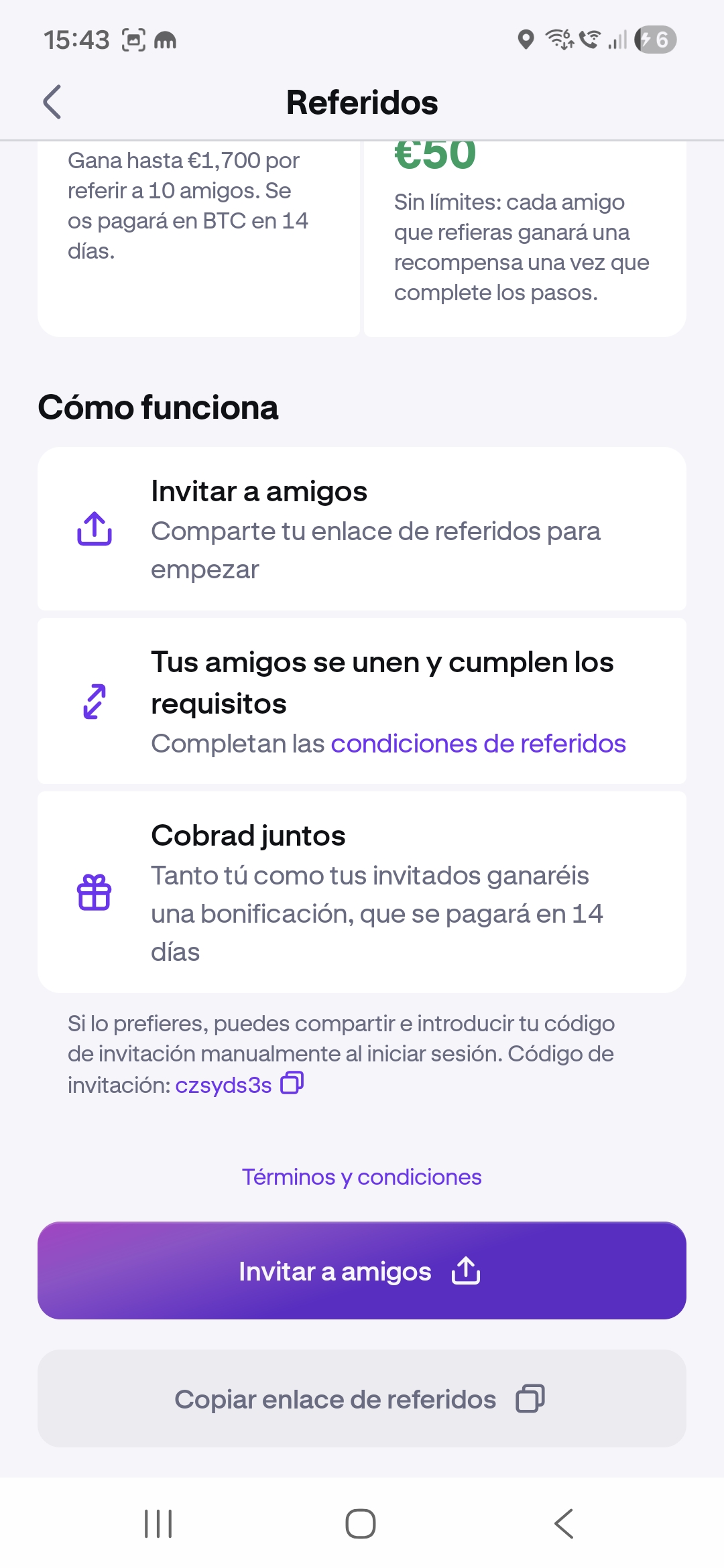Viewport: 724px width, 1568px height.
Task: Go to the home screen
Action: [361, 1523]
